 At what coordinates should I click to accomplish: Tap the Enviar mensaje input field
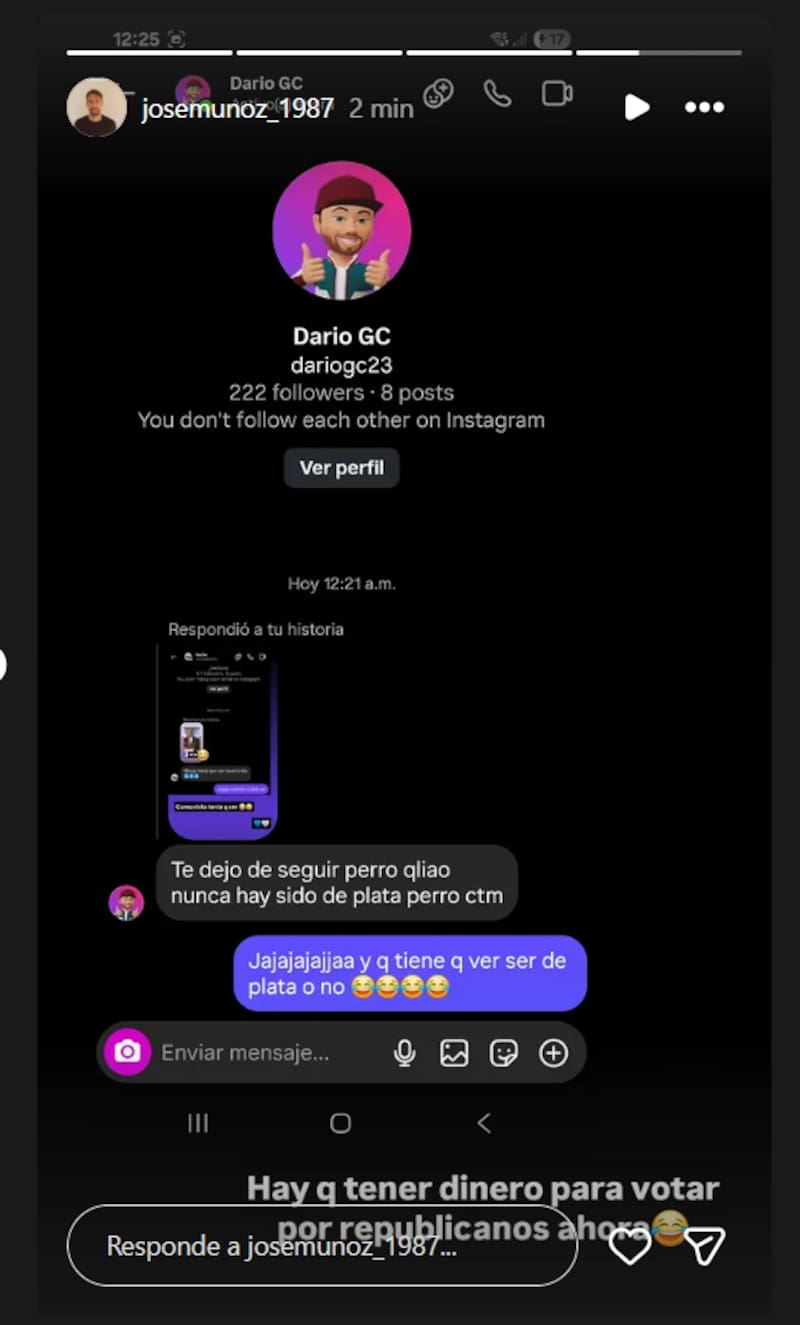250,1052
